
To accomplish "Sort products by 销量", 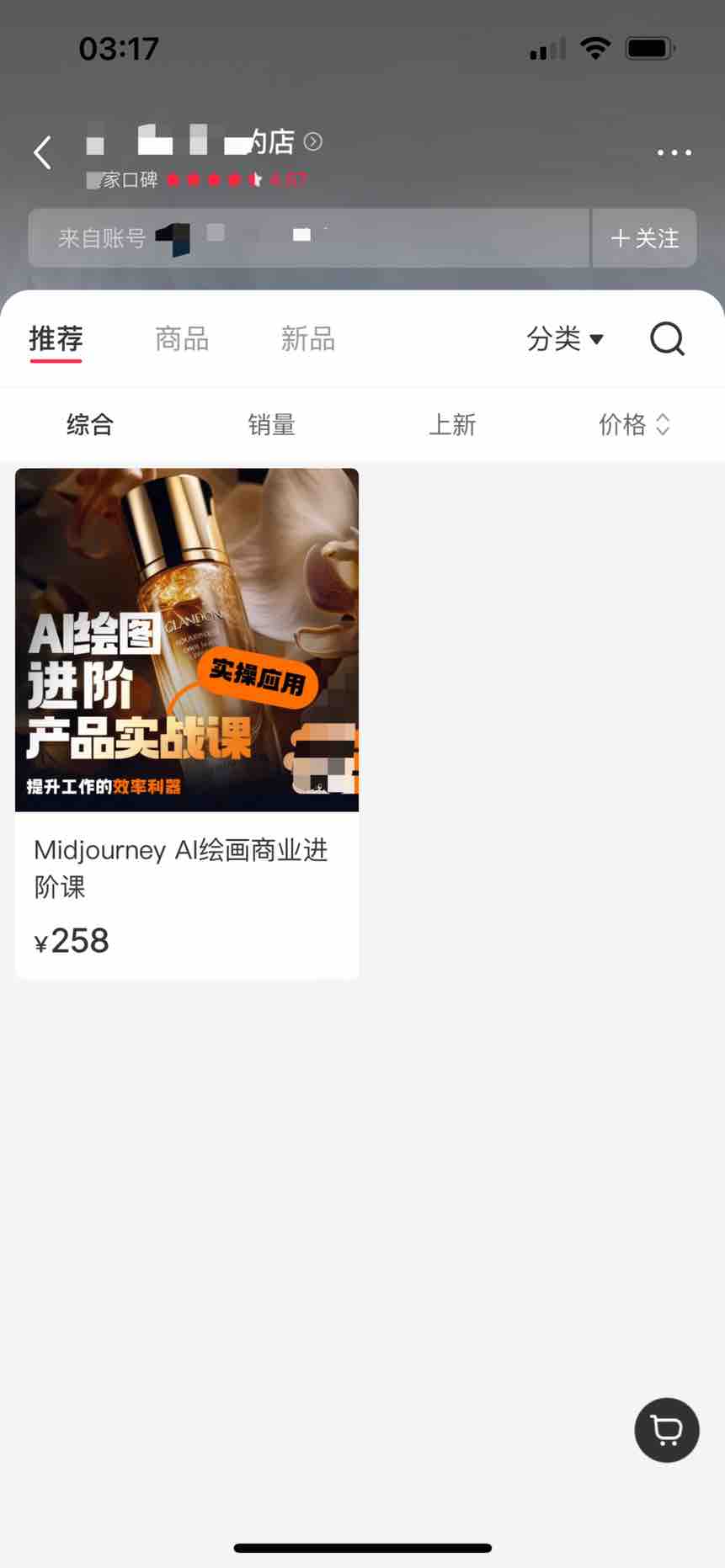I will coord(271,424).
